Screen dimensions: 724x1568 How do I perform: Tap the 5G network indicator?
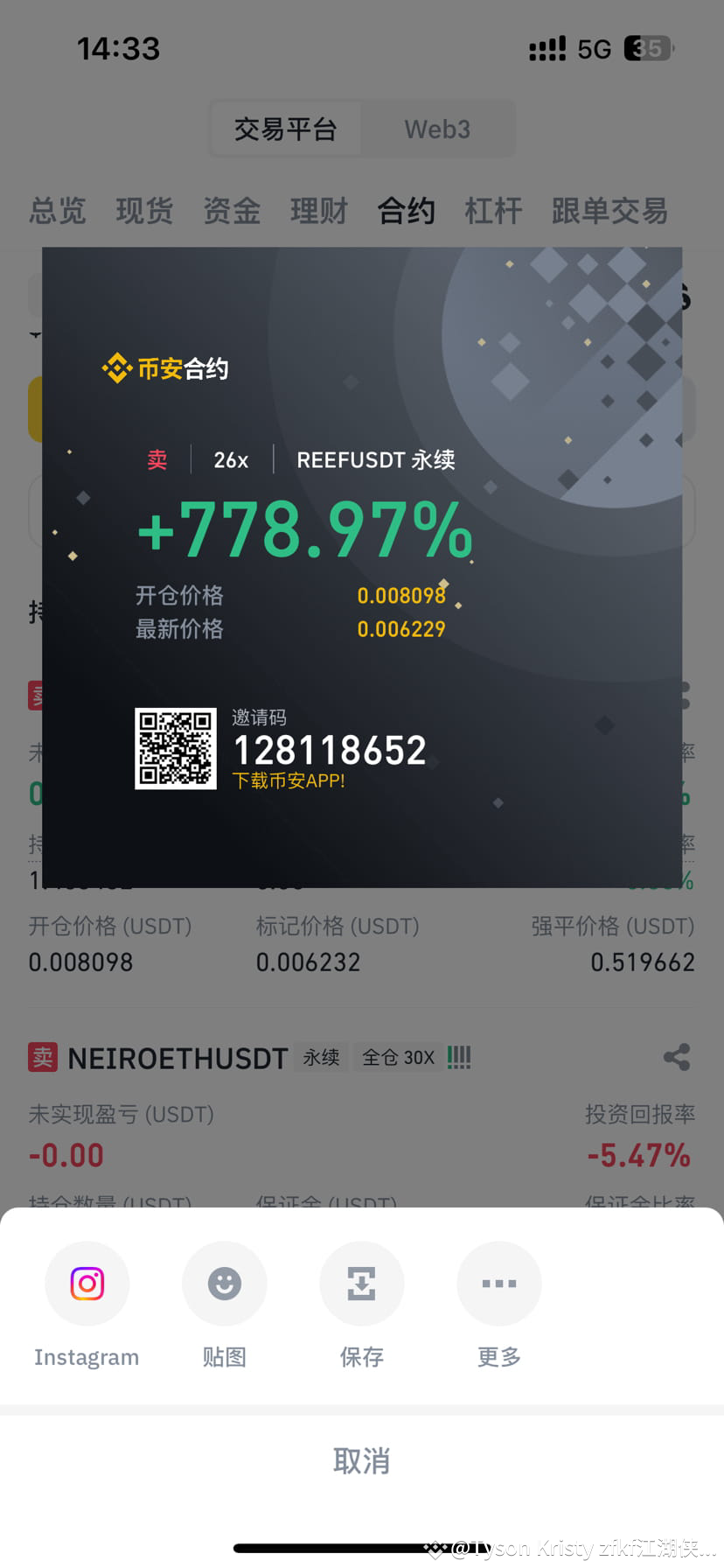coord(594,48)
